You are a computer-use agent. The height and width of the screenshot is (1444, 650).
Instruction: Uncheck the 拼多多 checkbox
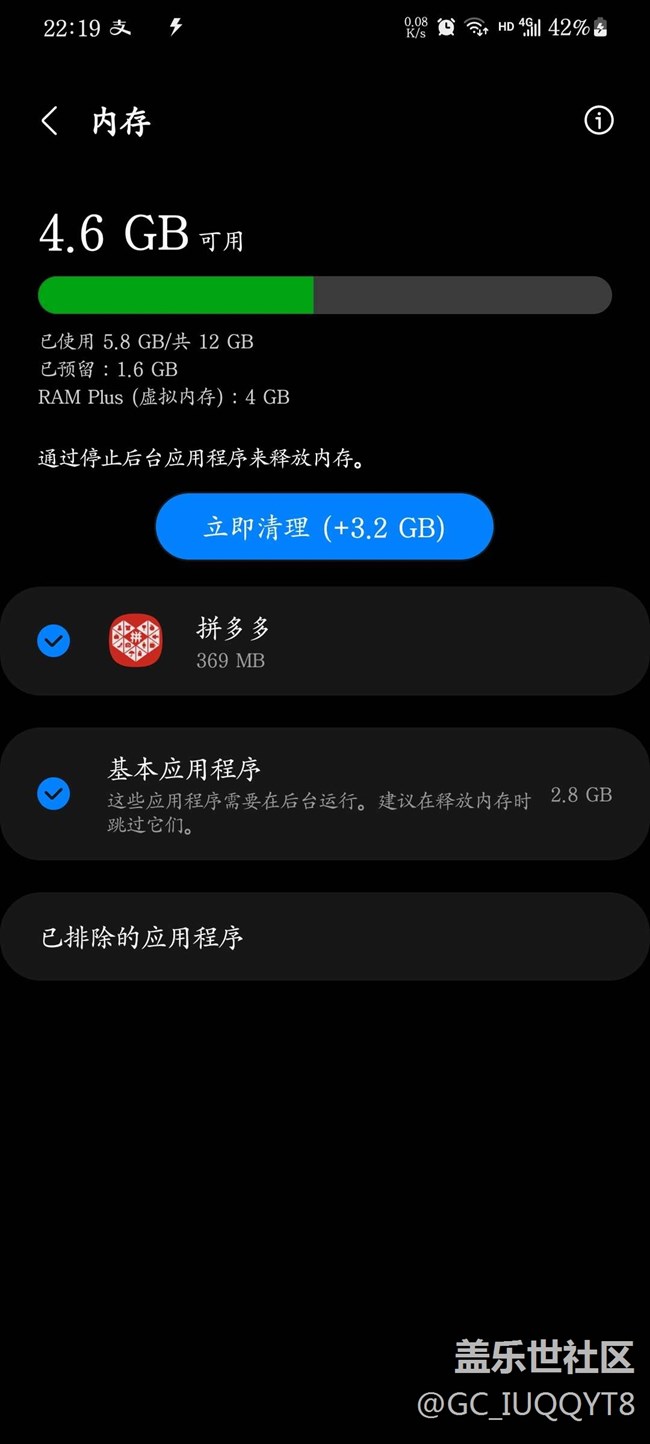[53, 641]
